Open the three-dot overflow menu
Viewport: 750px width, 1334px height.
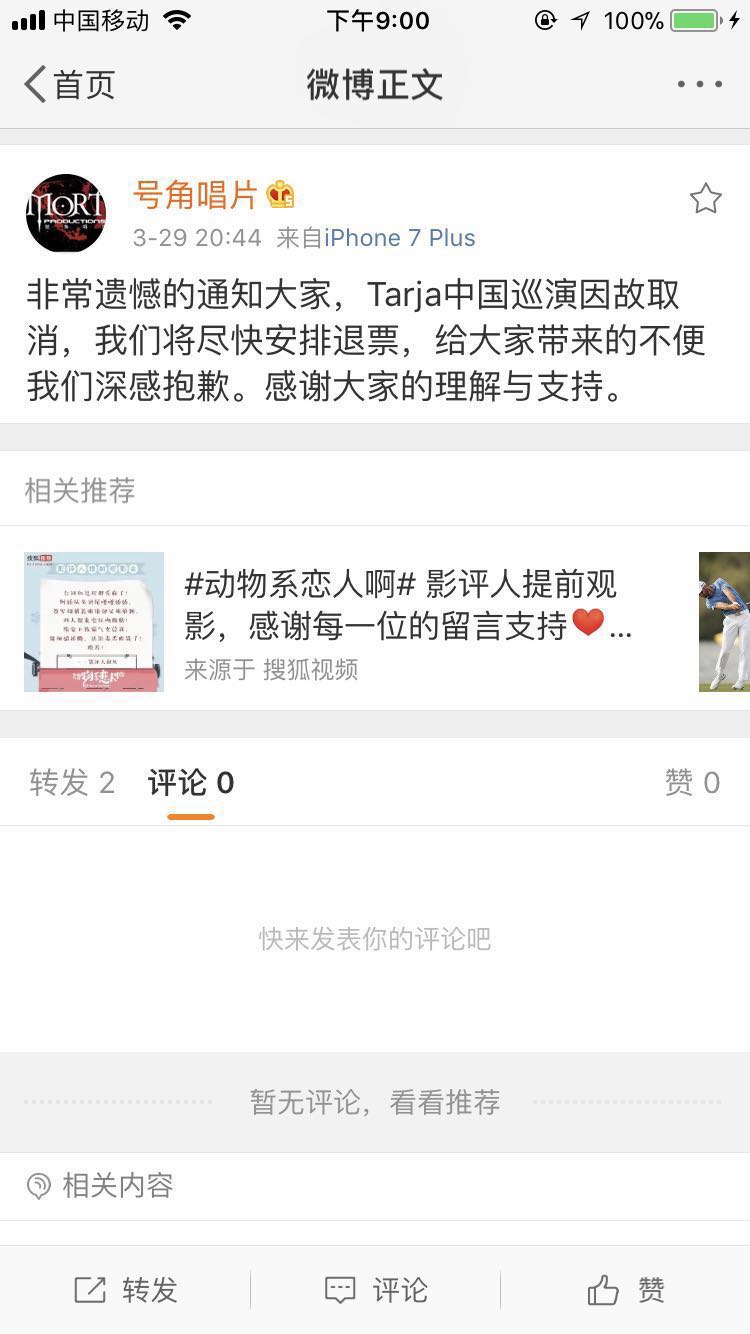[699, 85]
